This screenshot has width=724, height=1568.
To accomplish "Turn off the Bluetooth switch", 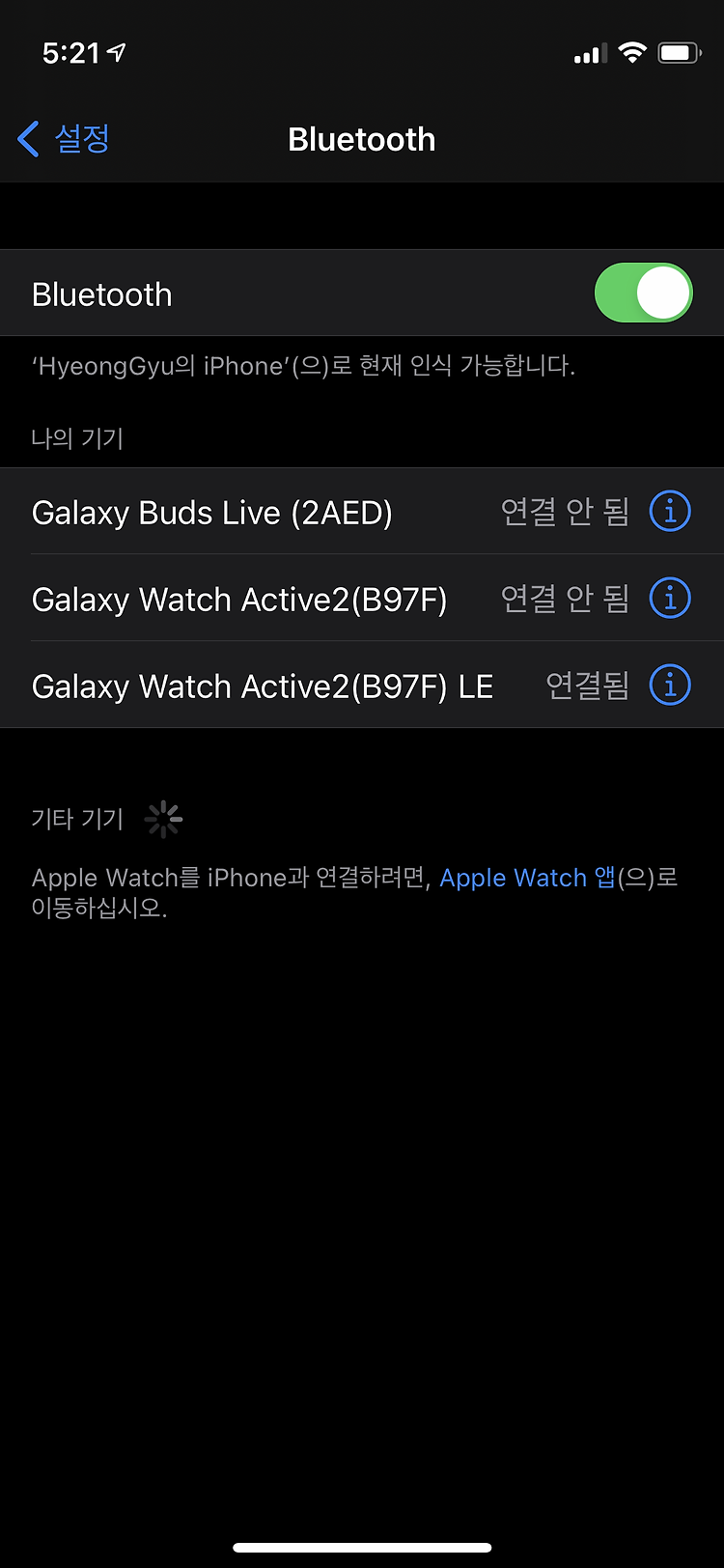I will coord(643,294).
